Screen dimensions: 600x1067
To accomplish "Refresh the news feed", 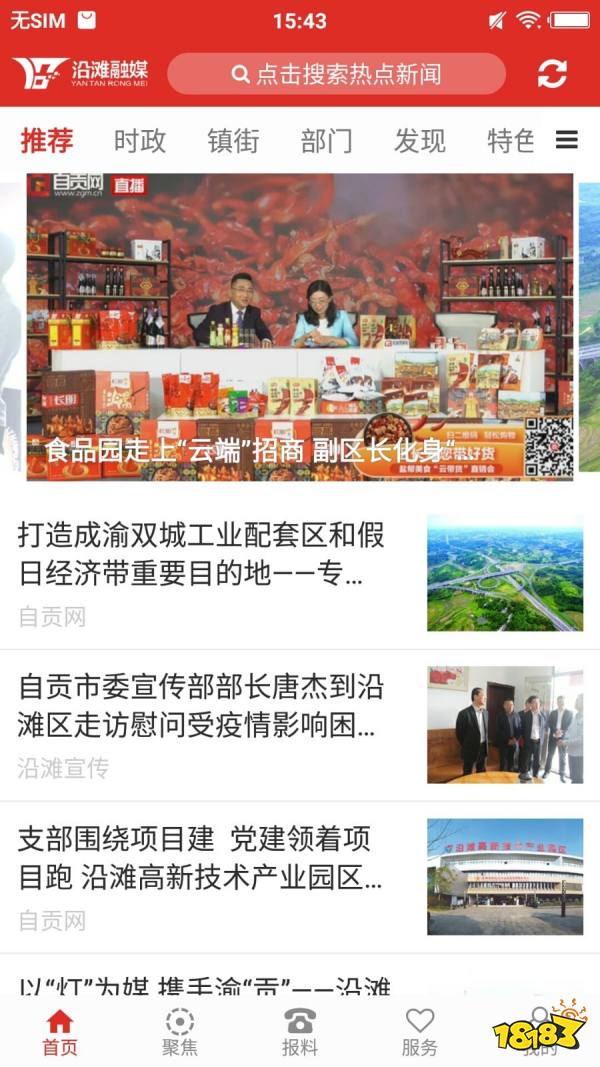I will tap(552, 74).
